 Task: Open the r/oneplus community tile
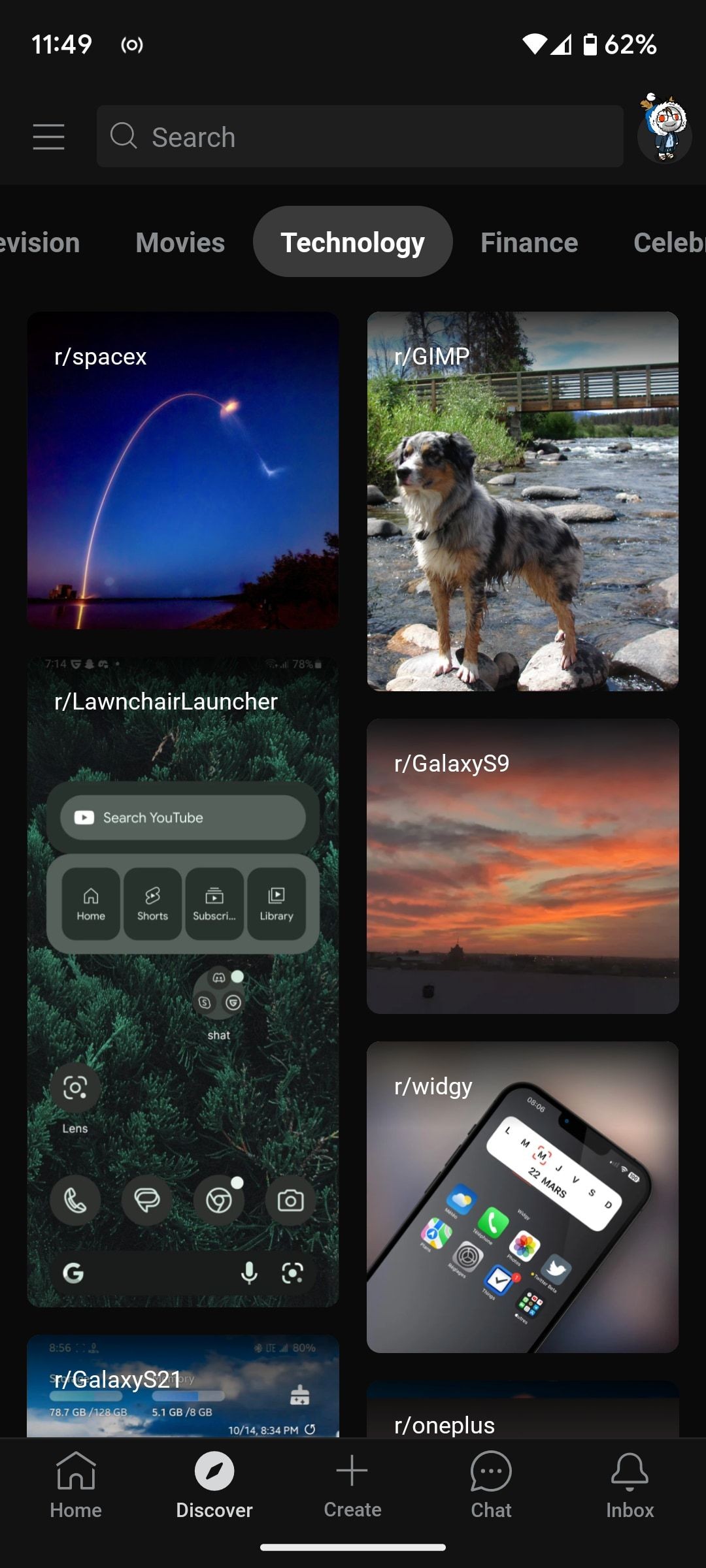click(523, 1409)
